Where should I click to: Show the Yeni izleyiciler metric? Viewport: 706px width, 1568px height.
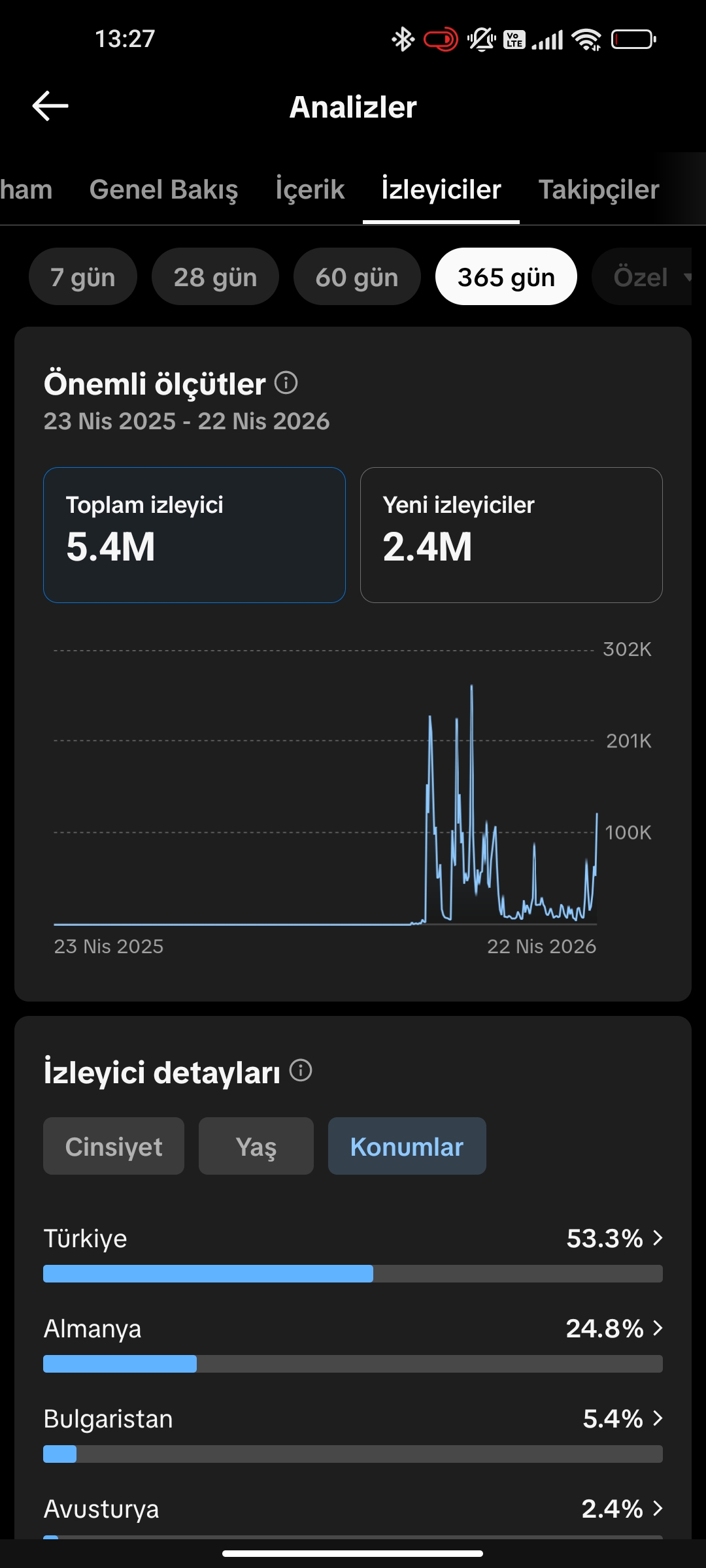click(x=511, y=535)
